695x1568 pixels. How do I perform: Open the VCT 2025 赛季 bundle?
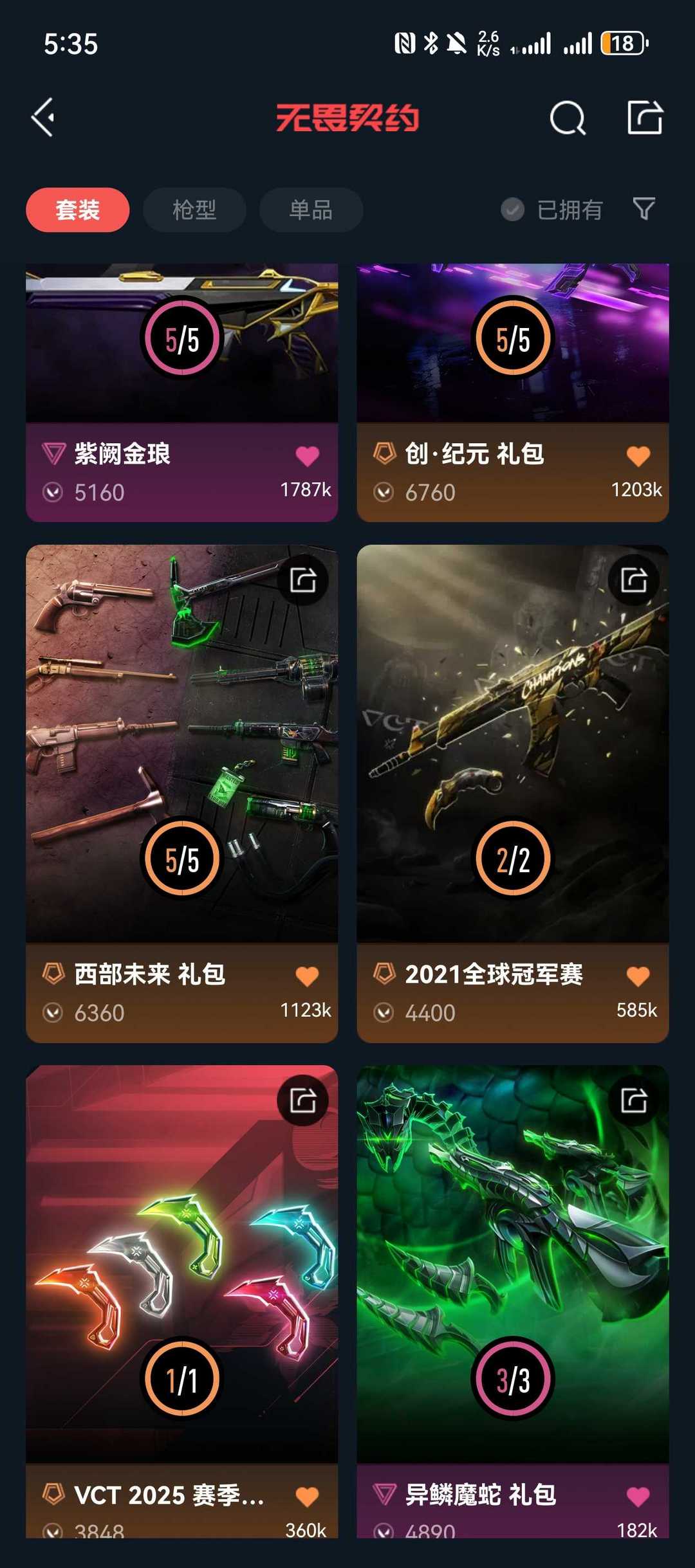182,1302
